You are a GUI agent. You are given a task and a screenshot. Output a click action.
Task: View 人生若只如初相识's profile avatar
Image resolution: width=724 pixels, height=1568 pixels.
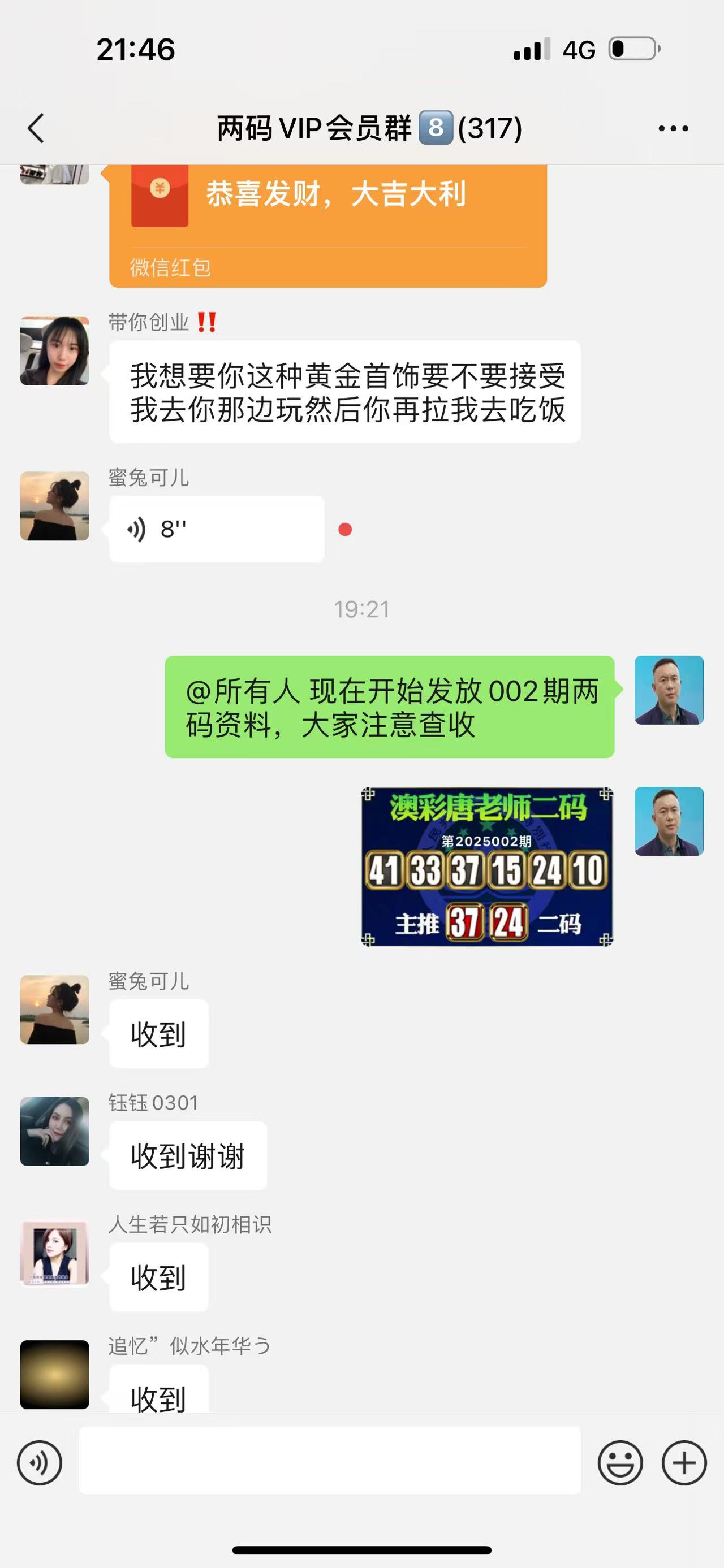click(x=55, y=1253)
